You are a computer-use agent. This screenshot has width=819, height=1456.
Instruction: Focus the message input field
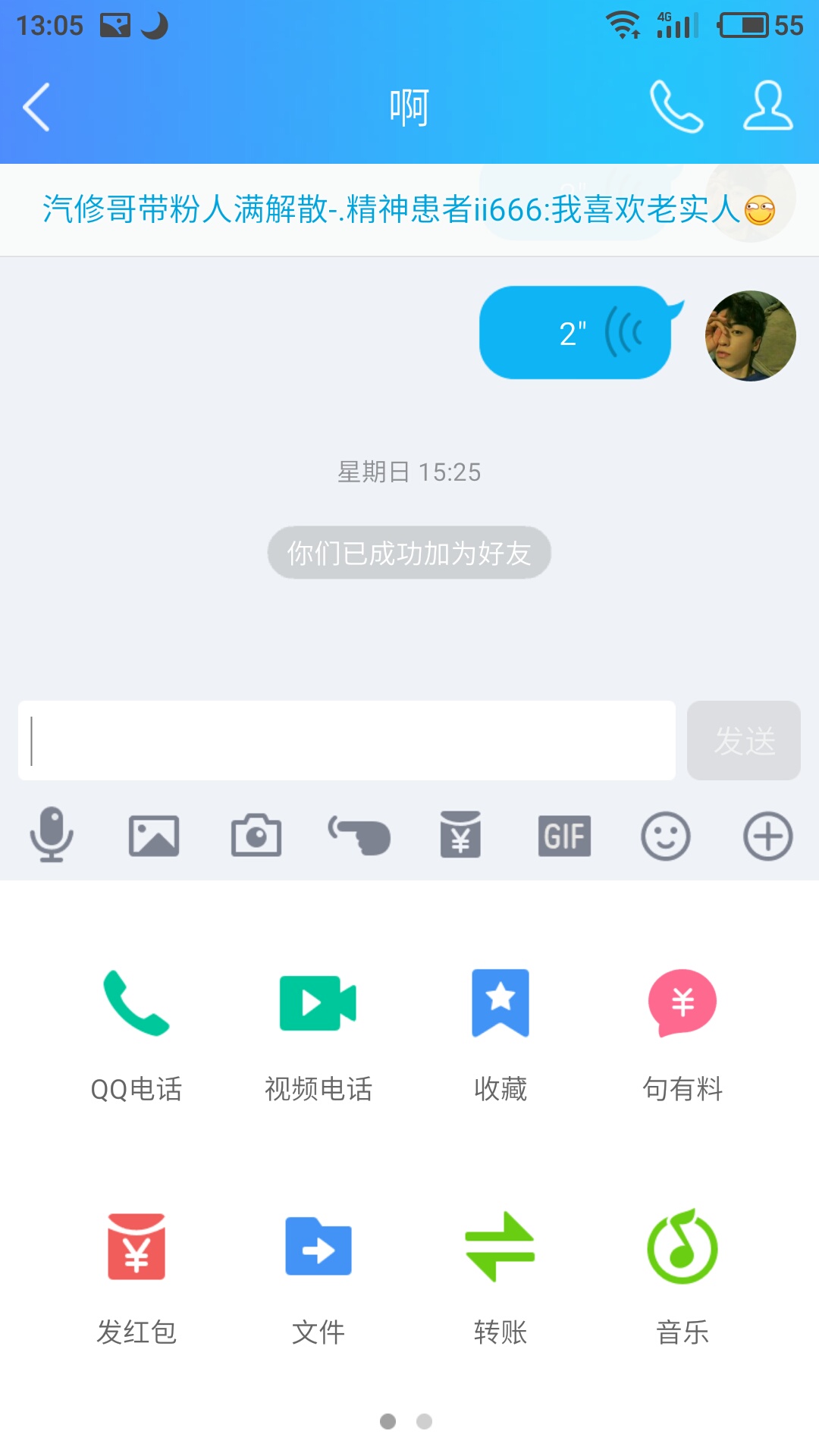tap(347, 741)
